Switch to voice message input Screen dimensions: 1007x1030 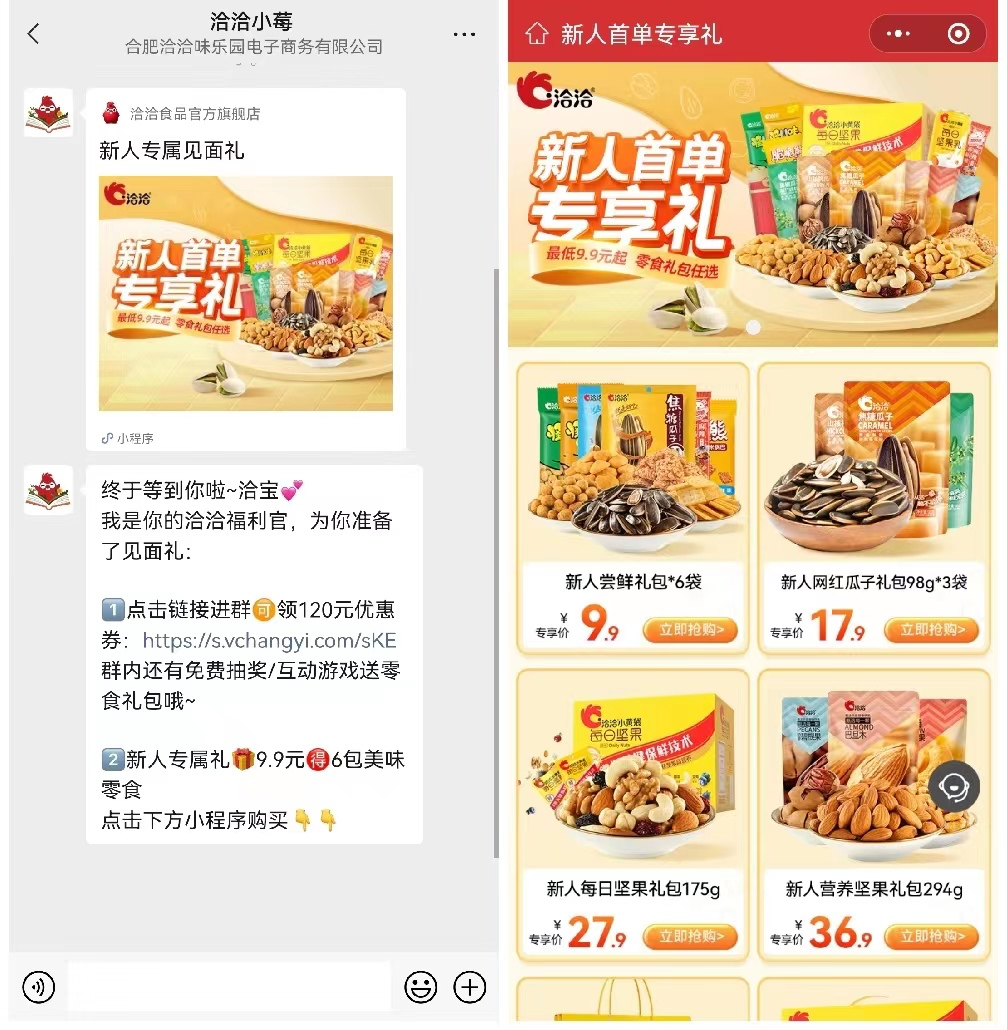click(39, 987)
